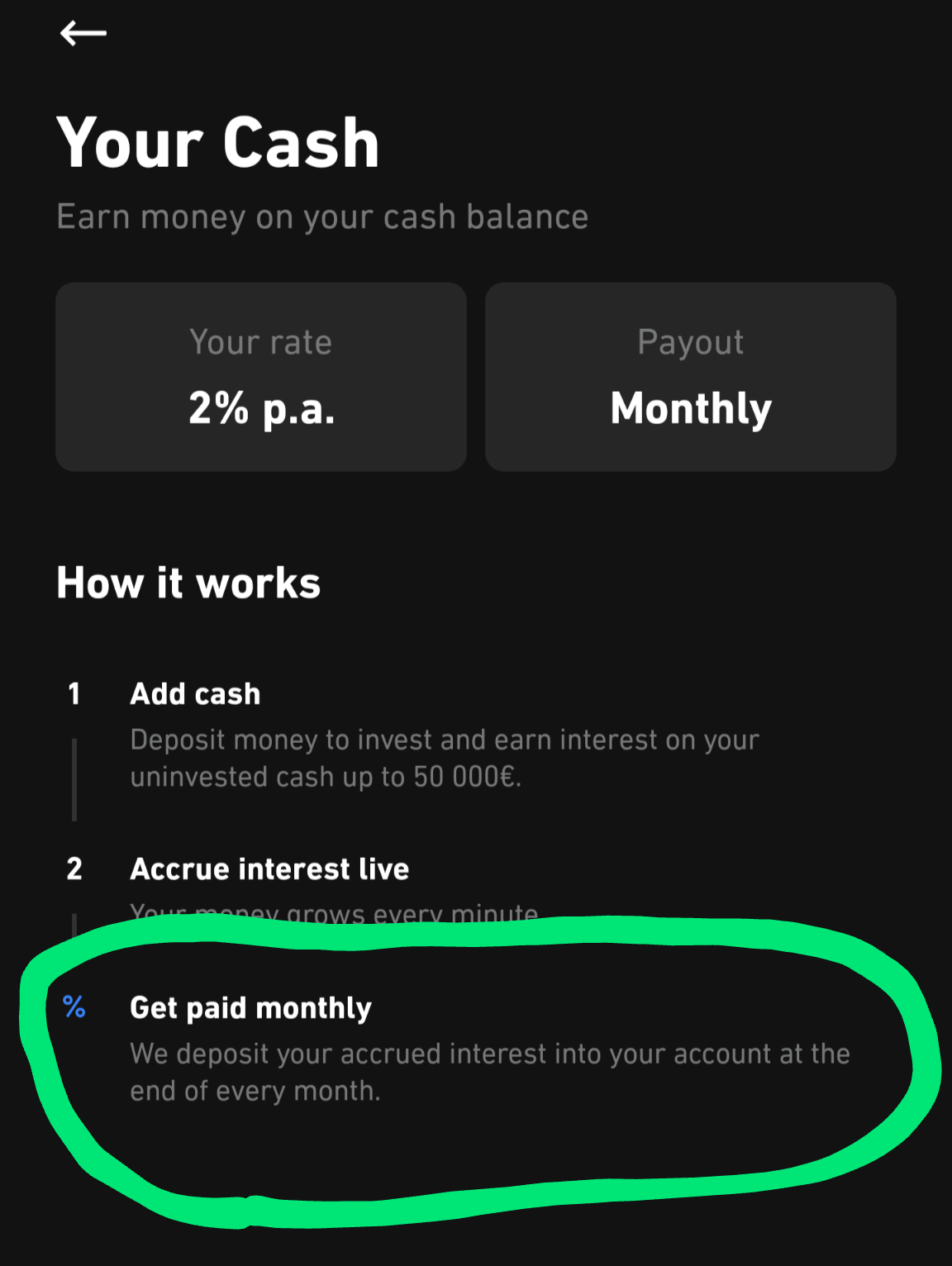Go back using the arrow
The image size is (952, 1266).
[x=83, y=33]
